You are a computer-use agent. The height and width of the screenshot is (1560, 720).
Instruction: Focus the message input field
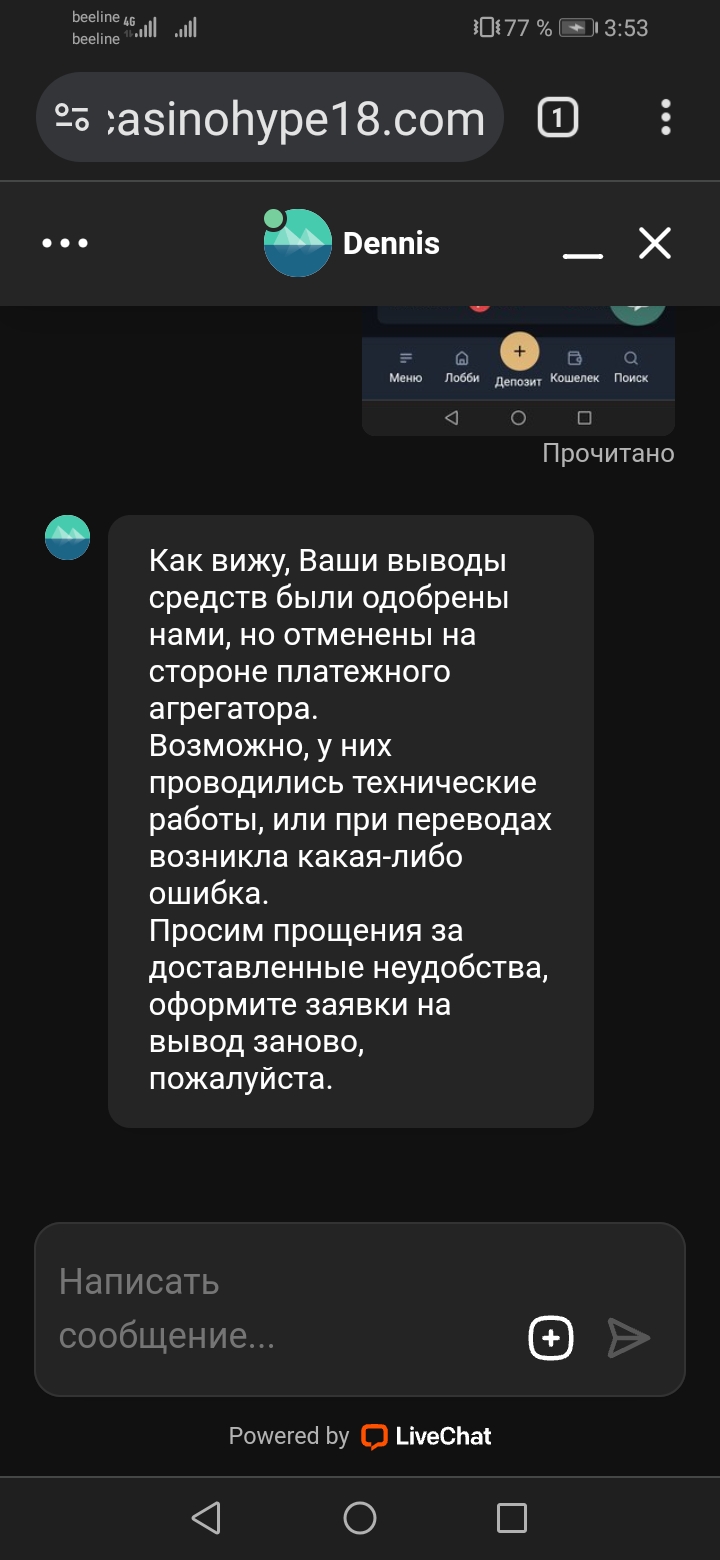[x=280, y=1308]
